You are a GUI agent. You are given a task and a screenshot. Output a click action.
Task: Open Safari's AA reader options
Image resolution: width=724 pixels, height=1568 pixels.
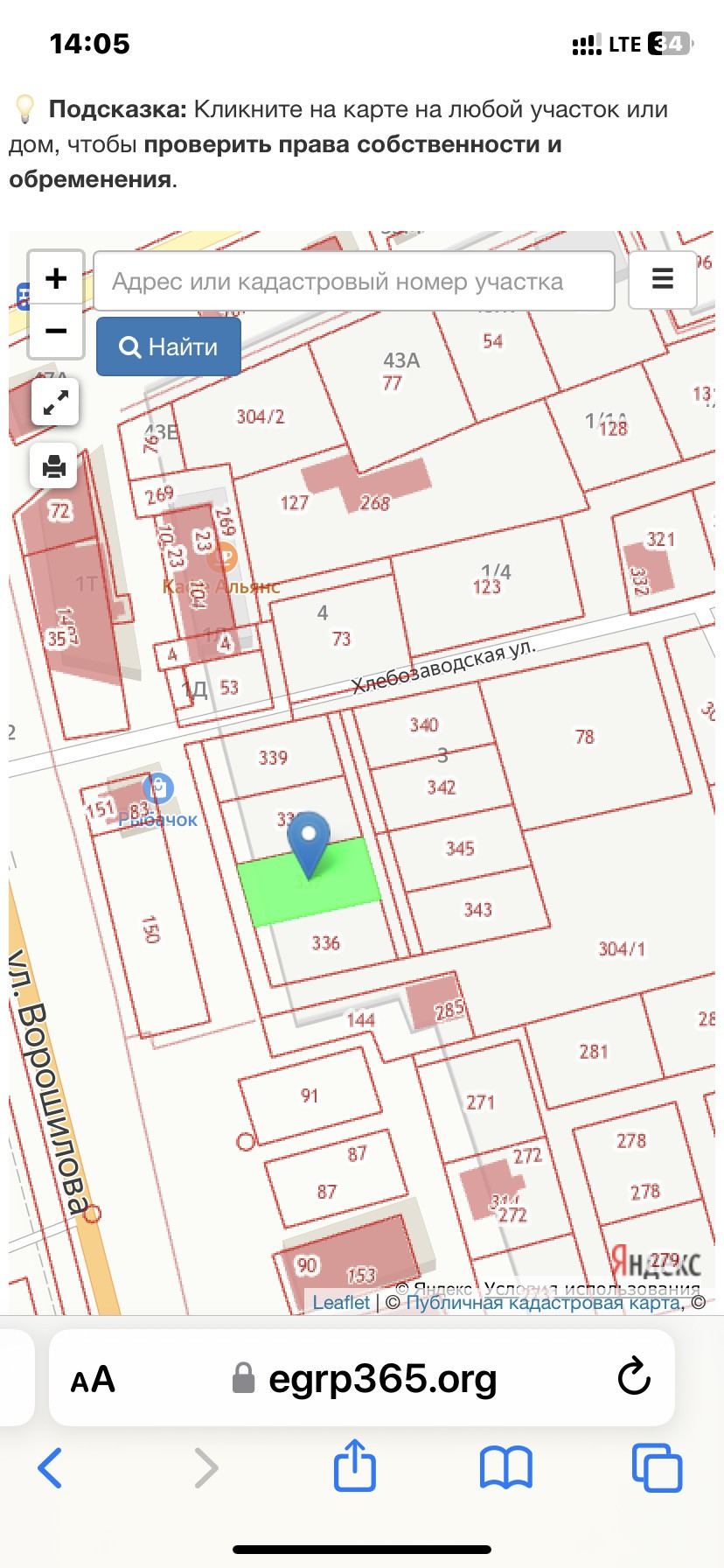(93, 1380)
